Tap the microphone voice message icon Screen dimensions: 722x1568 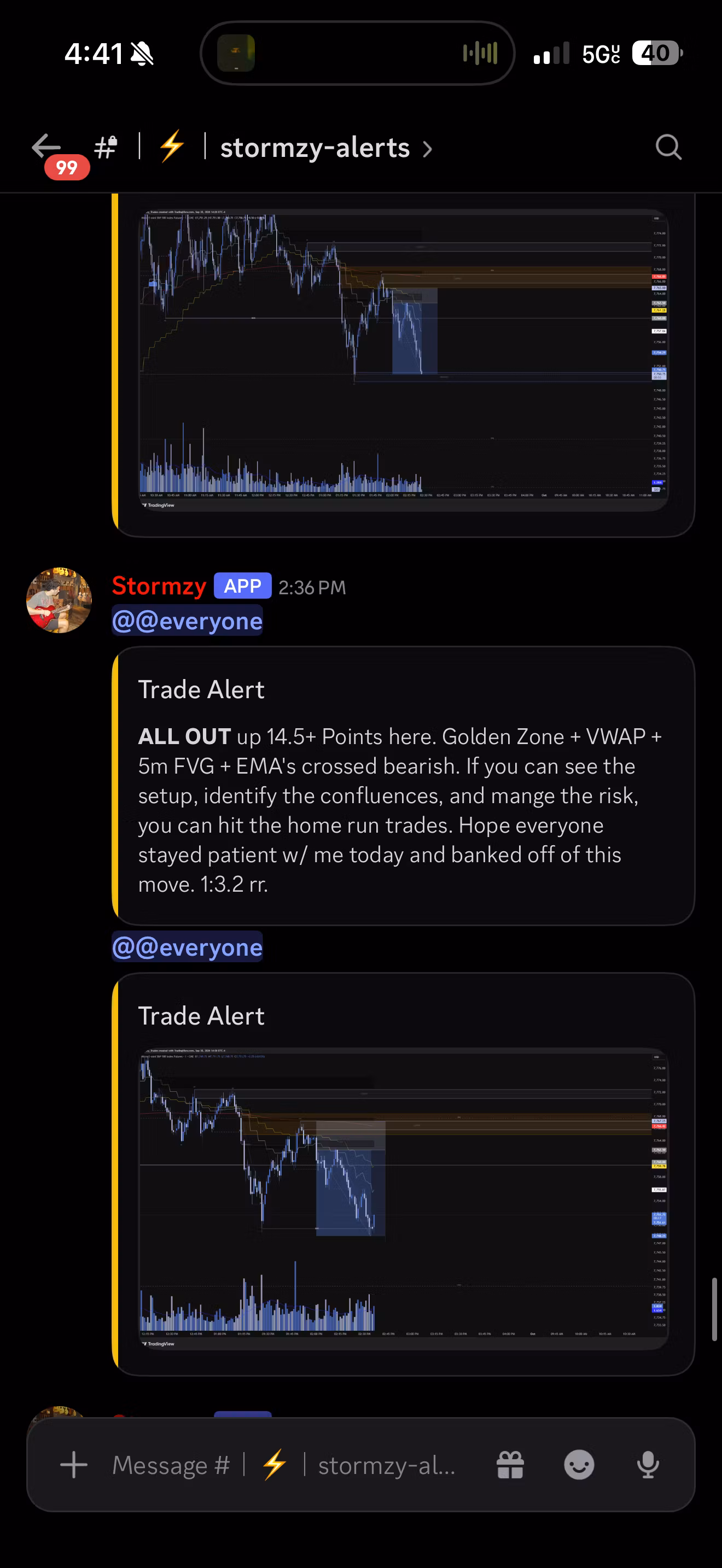click(x=648, y=1465)
